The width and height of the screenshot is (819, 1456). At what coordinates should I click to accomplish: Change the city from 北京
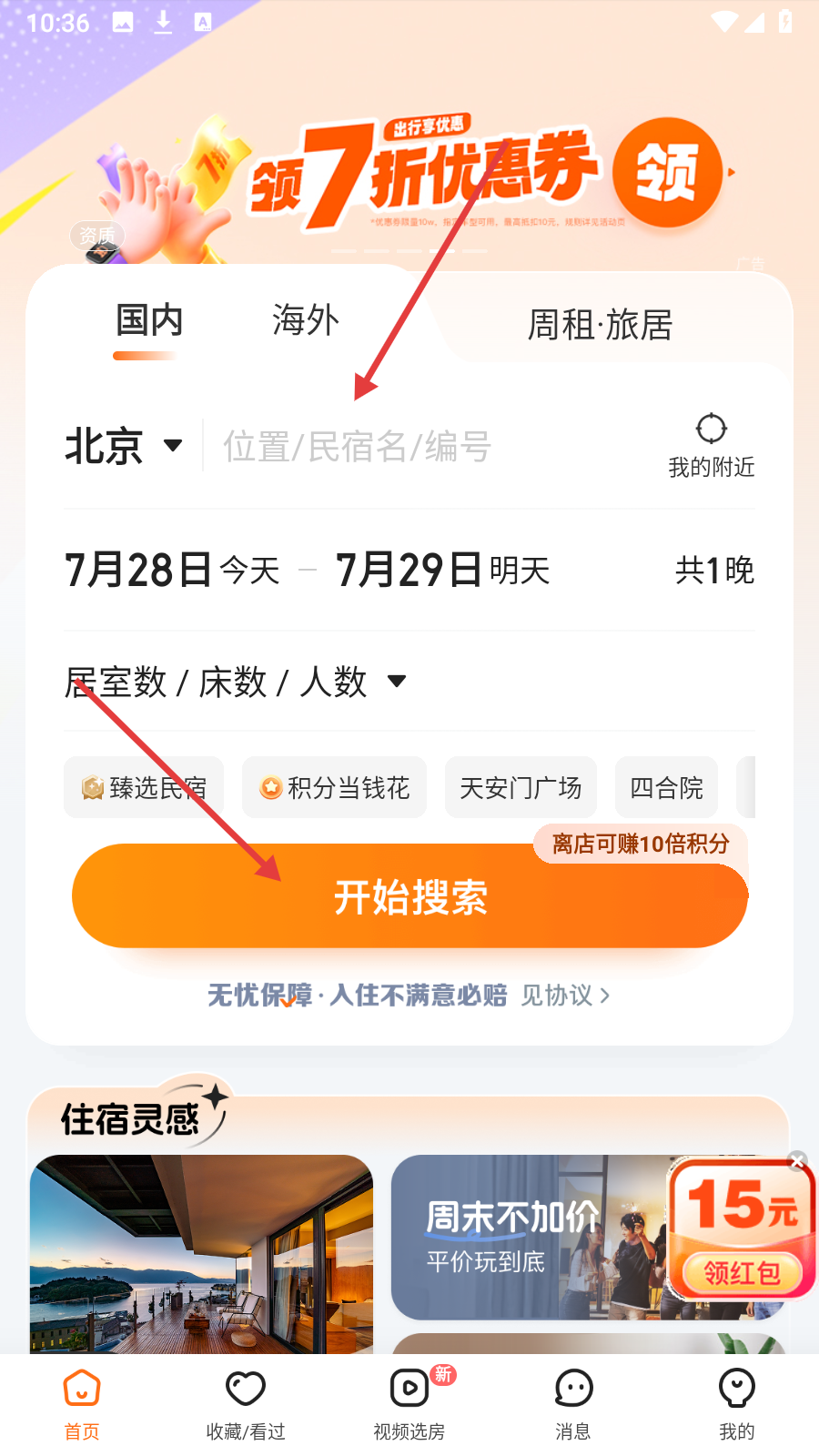pyautogui.click(x=124, y=446)
